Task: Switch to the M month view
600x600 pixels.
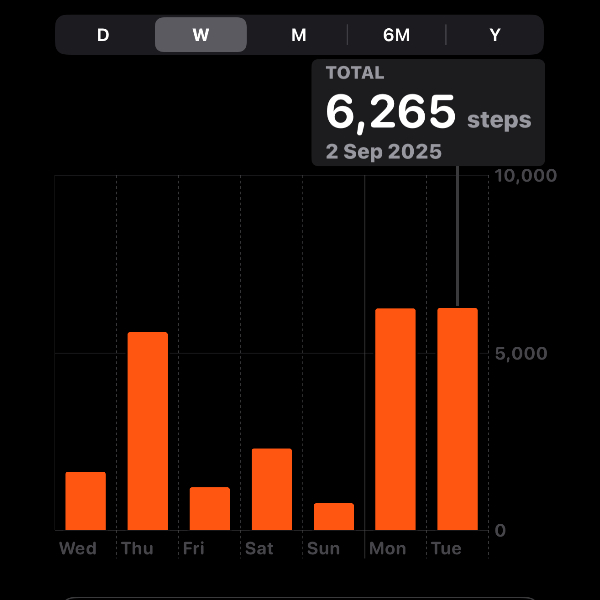Action: click(298, 35)
